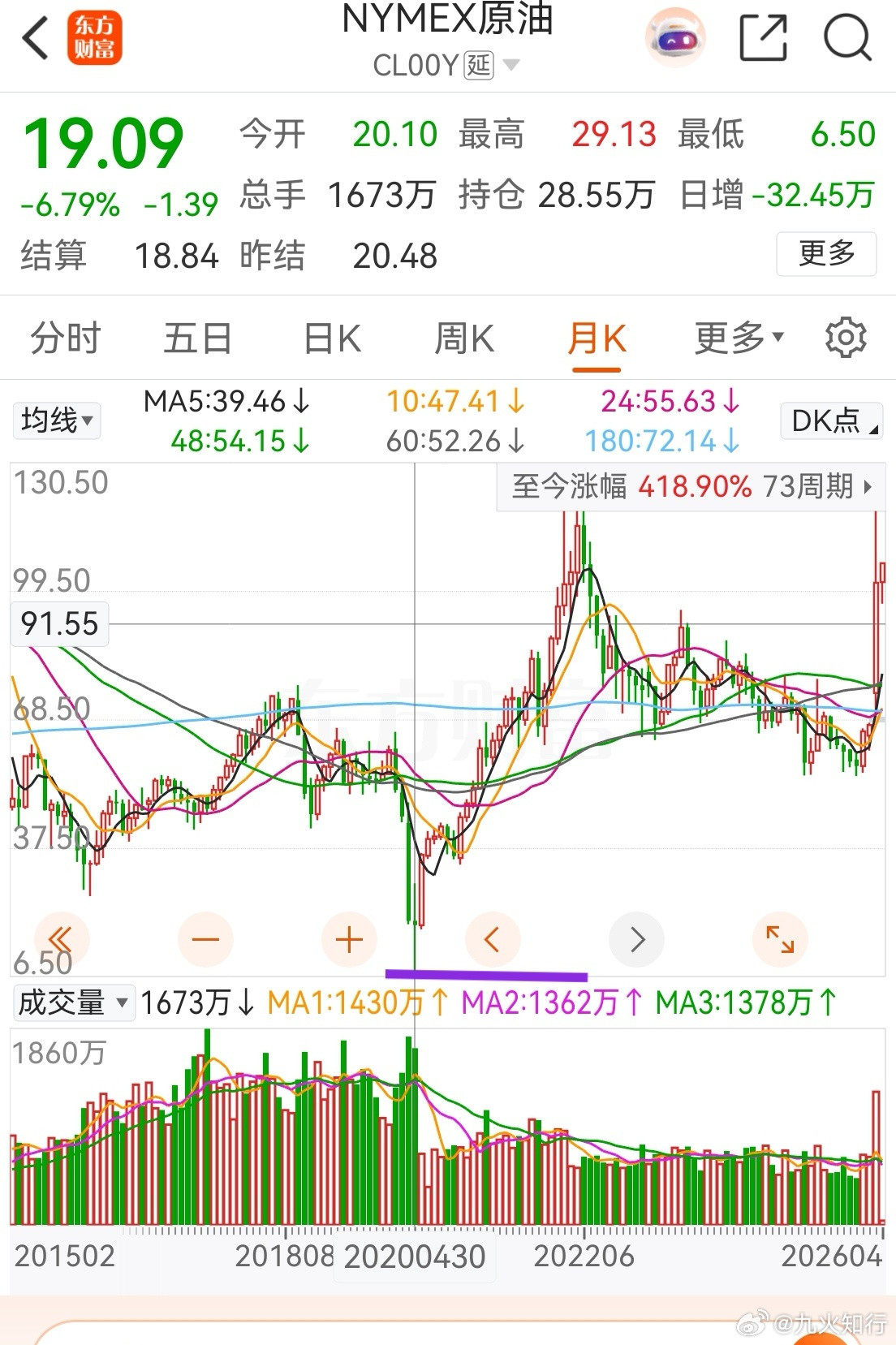The width and height of the screenshot is (896, 1345).
Task: Open the 成交量 volume indicator dropdown
Action: 73,1003
